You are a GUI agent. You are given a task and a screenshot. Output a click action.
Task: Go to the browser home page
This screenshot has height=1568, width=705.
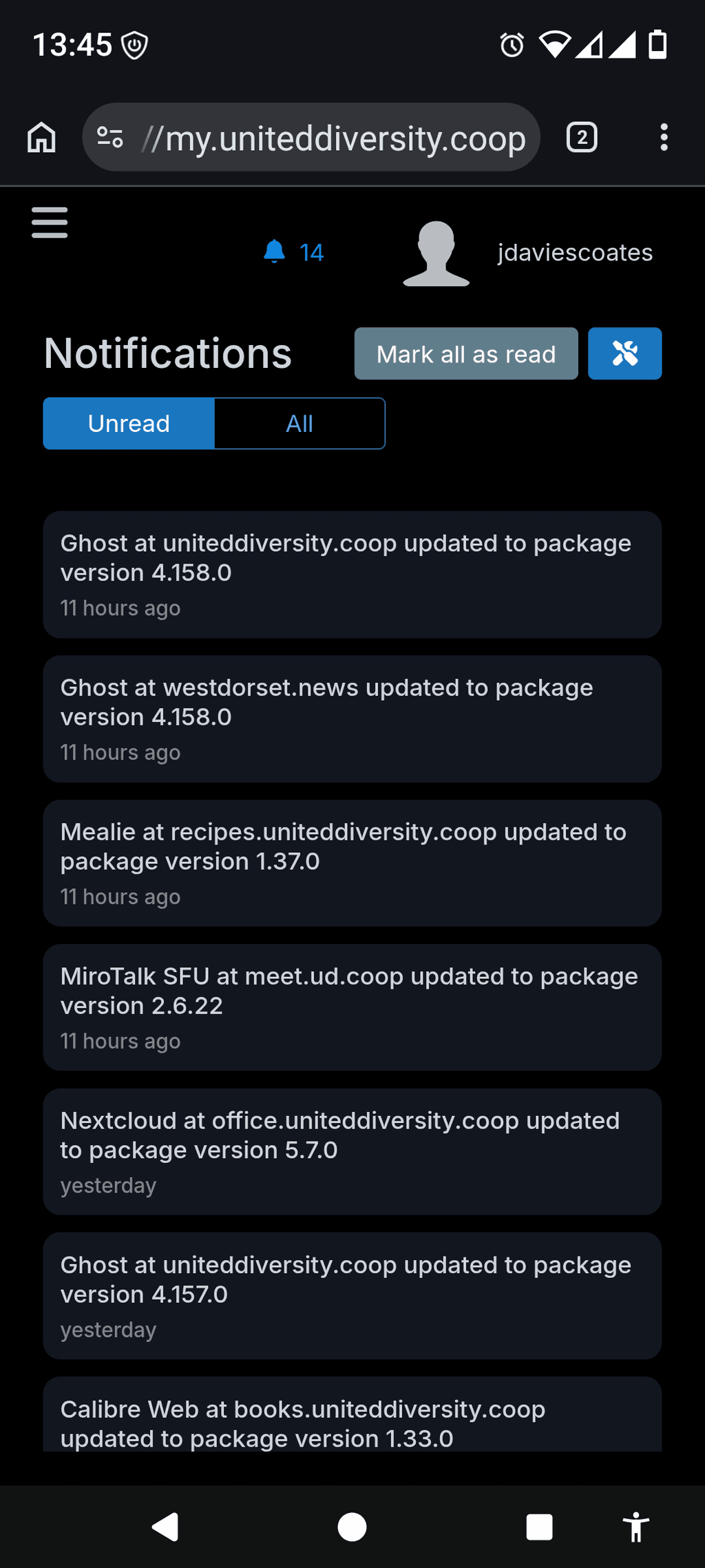pyautogui.click(x=41, y=138)
